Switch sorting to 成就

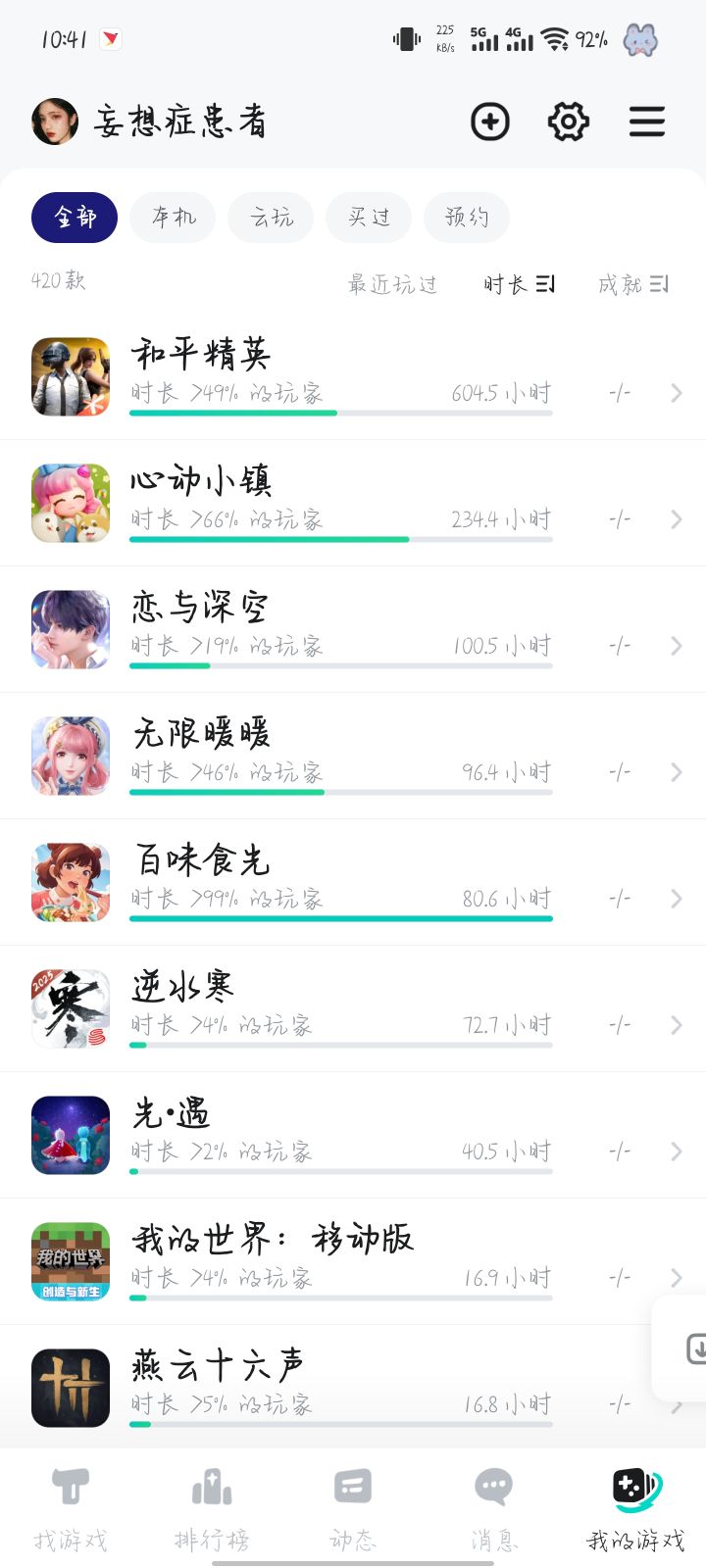pos(632,283)
